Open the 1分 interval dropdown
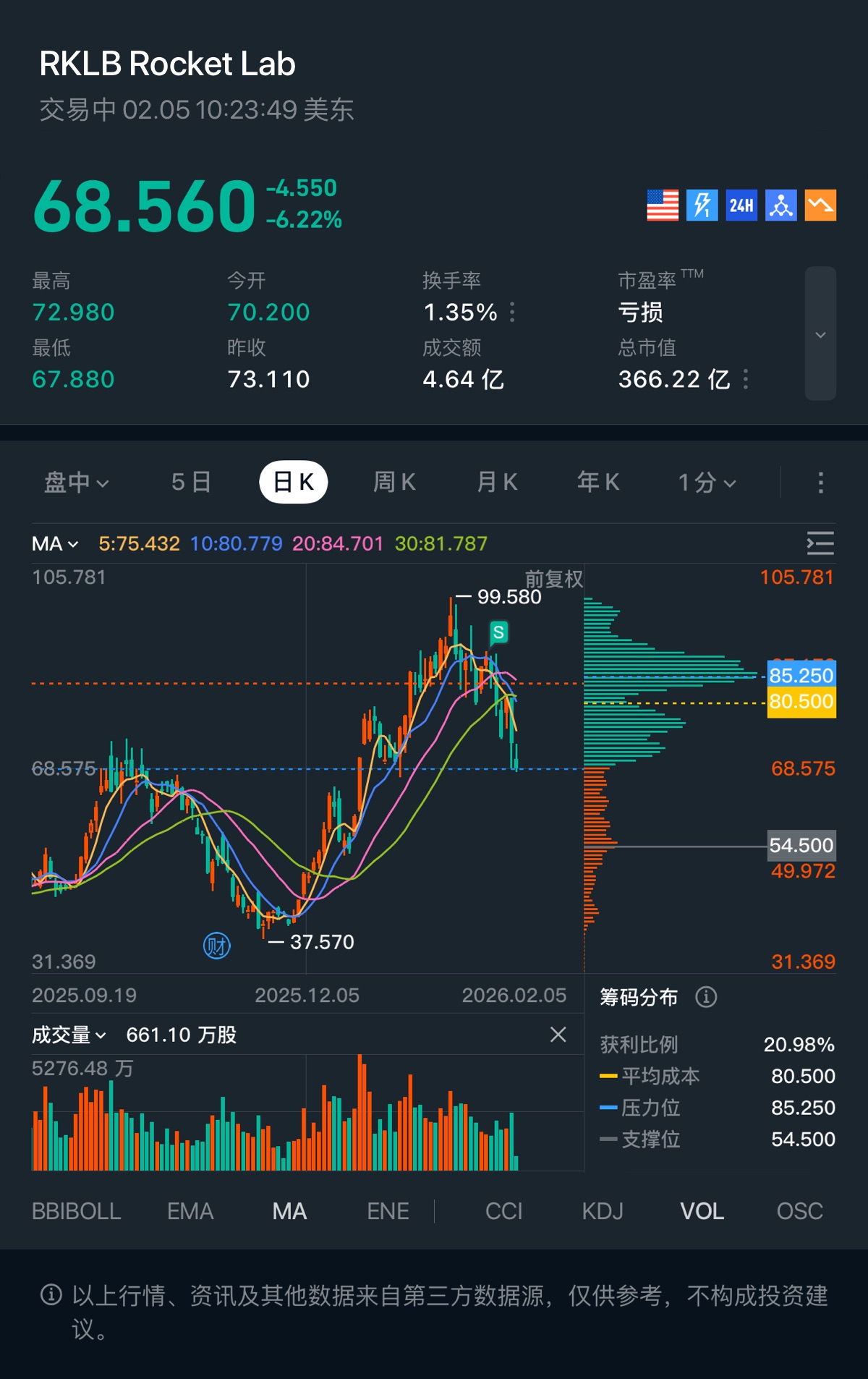The height and width of the screenshot is (1379, 868). [x=707, y=483]
